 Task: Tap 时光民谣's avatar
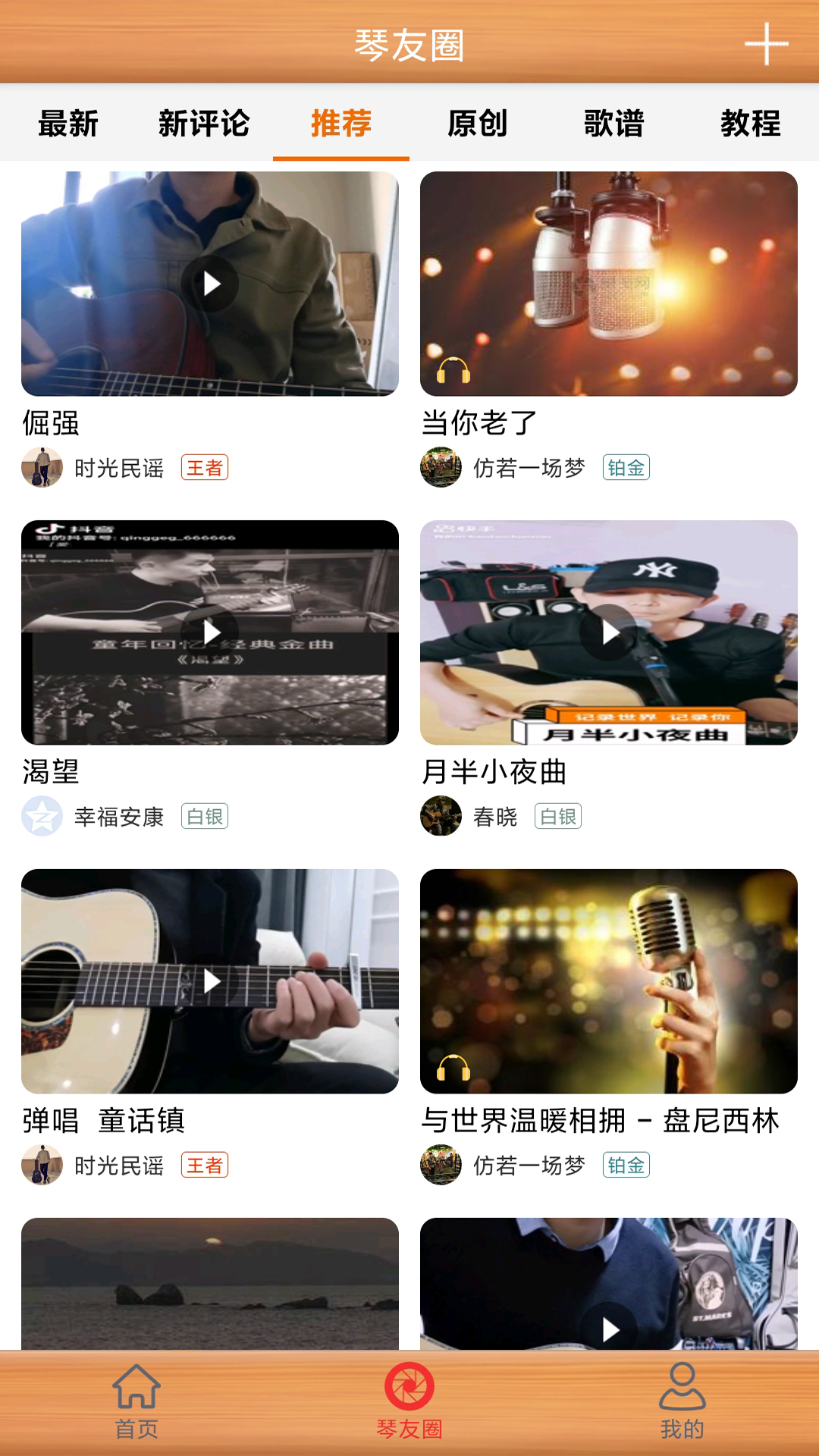42,469
